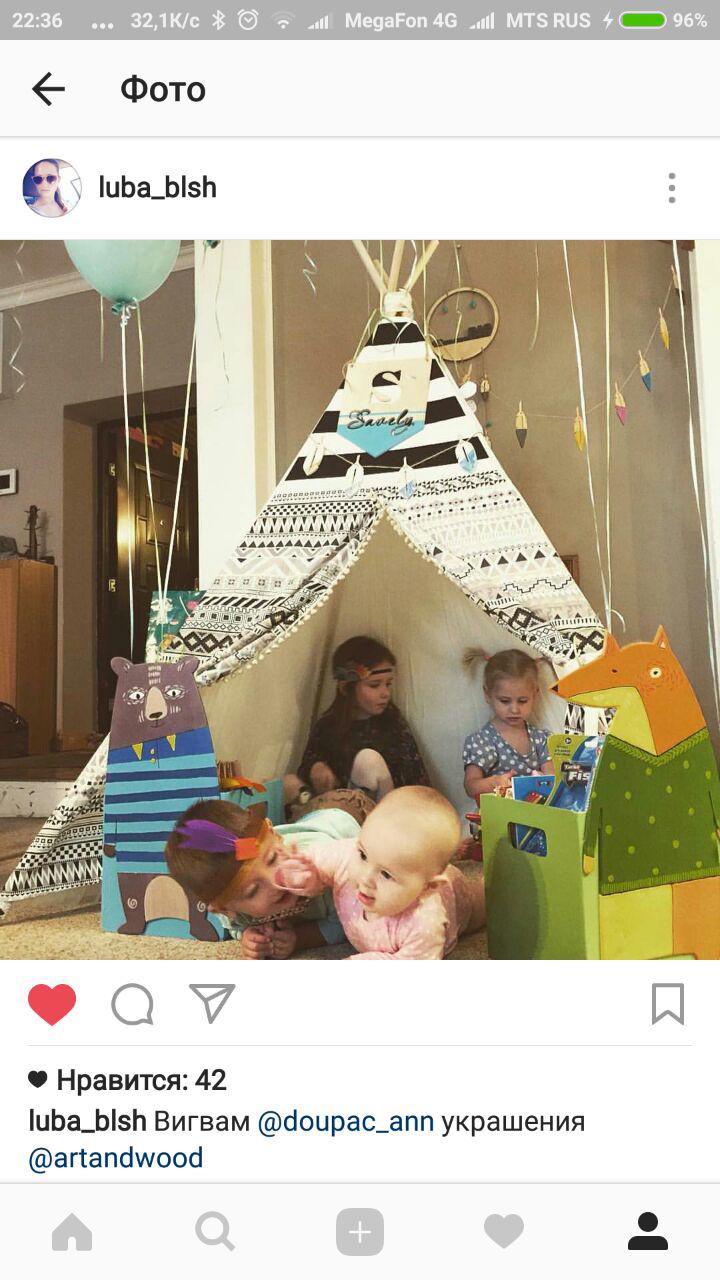Bookmark this post
720x1280 pixels.
coord(667,1004)
